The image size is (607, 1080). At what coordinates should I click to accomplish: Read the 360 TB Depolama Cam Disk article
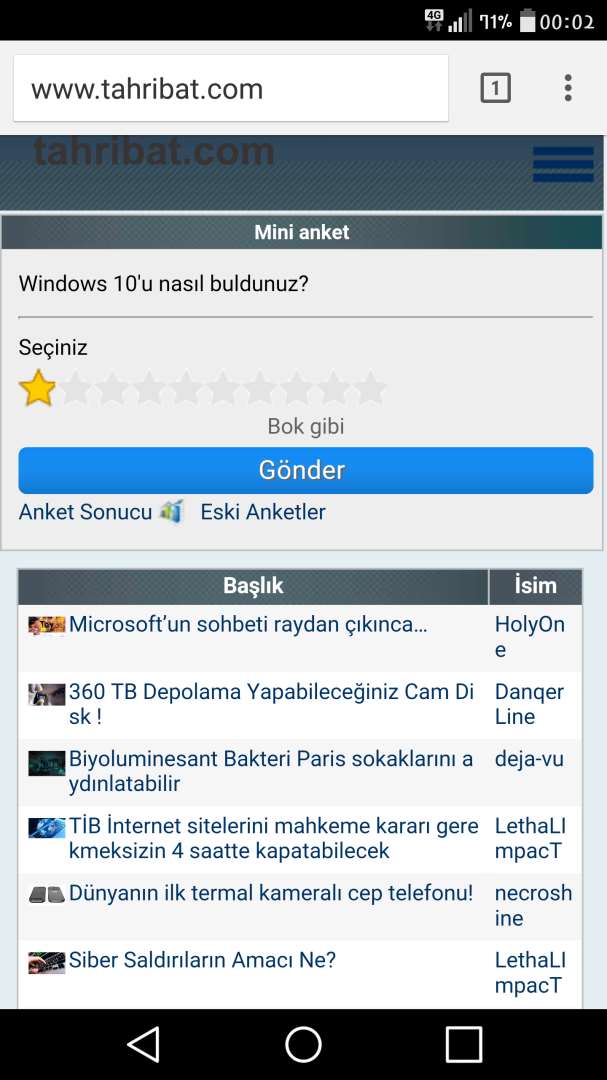[271, 704]
